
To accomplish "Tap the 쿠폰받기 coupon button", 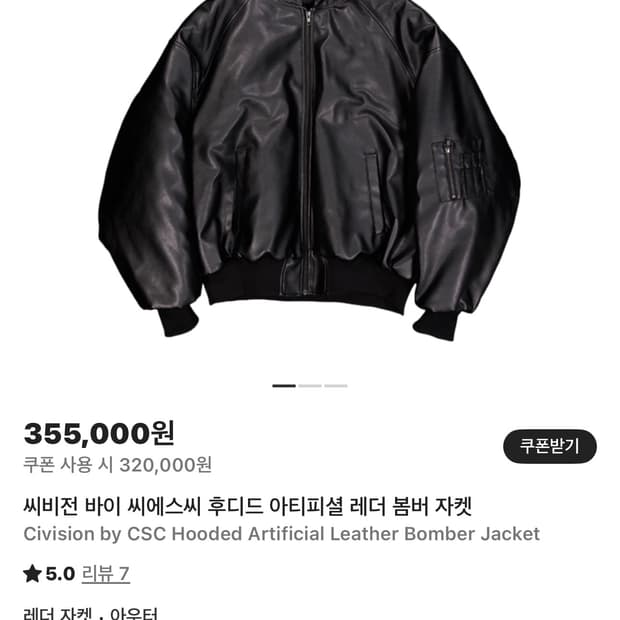I will [x=549, y=446].
